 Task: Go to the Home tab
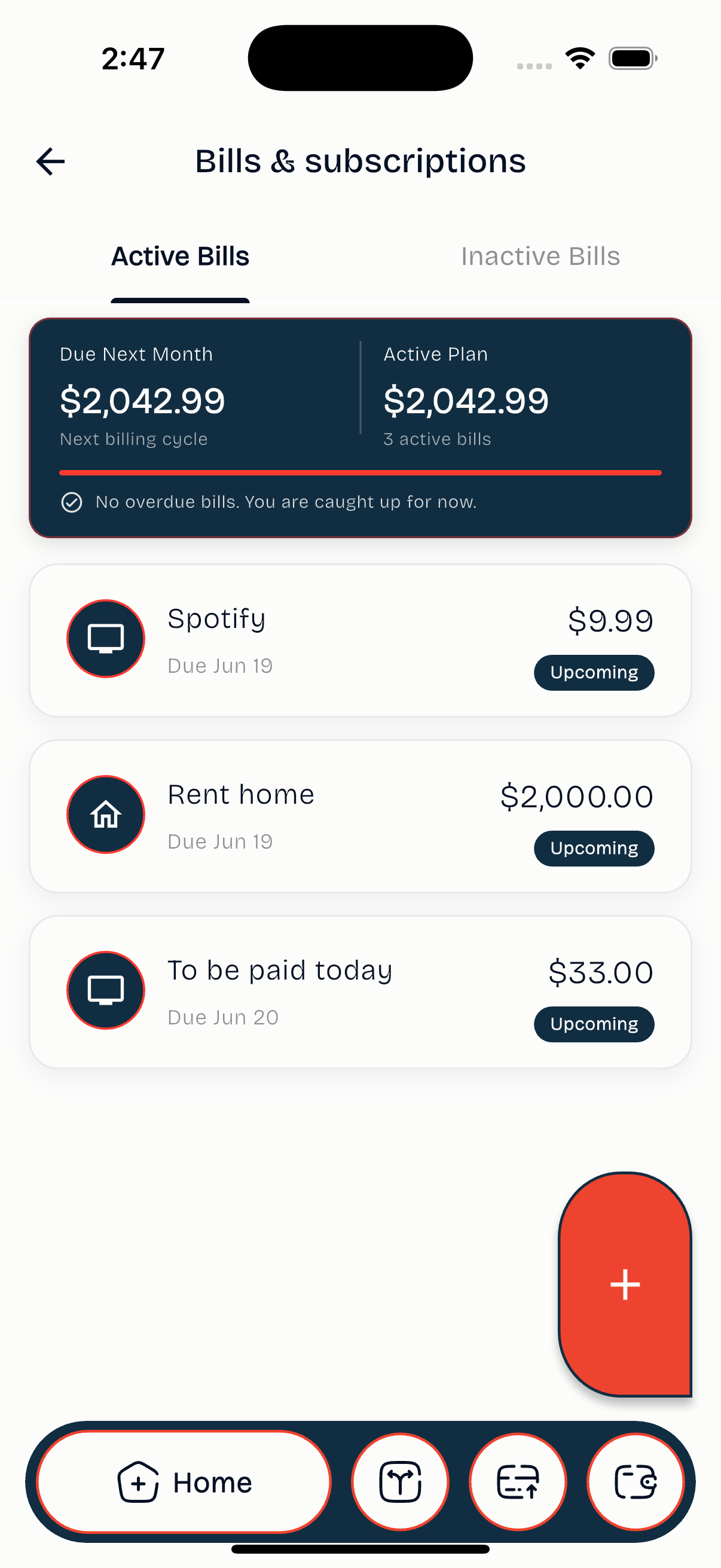click(x=184, y=1482)
